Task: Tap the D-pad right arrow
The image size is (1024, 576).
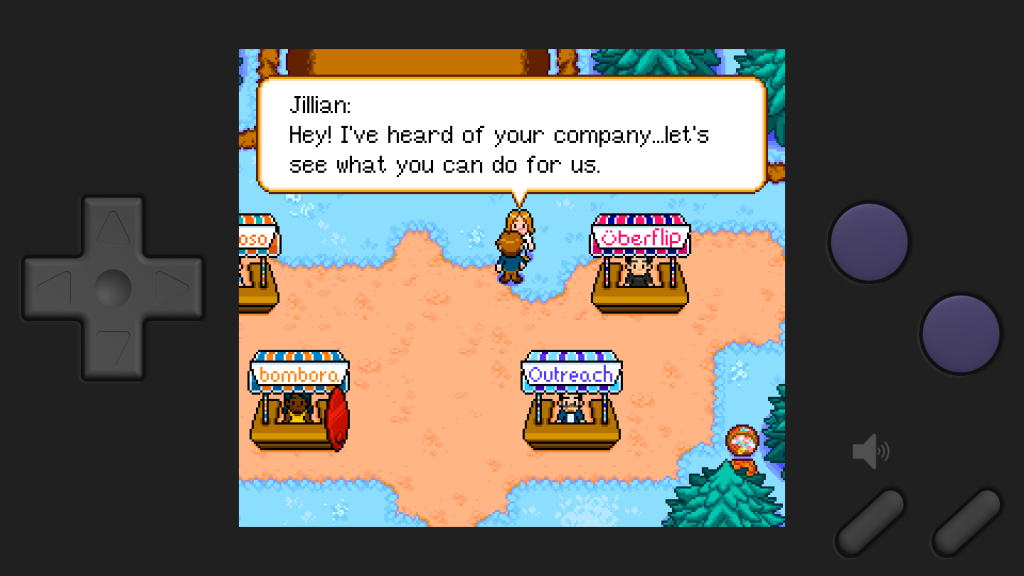Action: click(x=172, y=288)
